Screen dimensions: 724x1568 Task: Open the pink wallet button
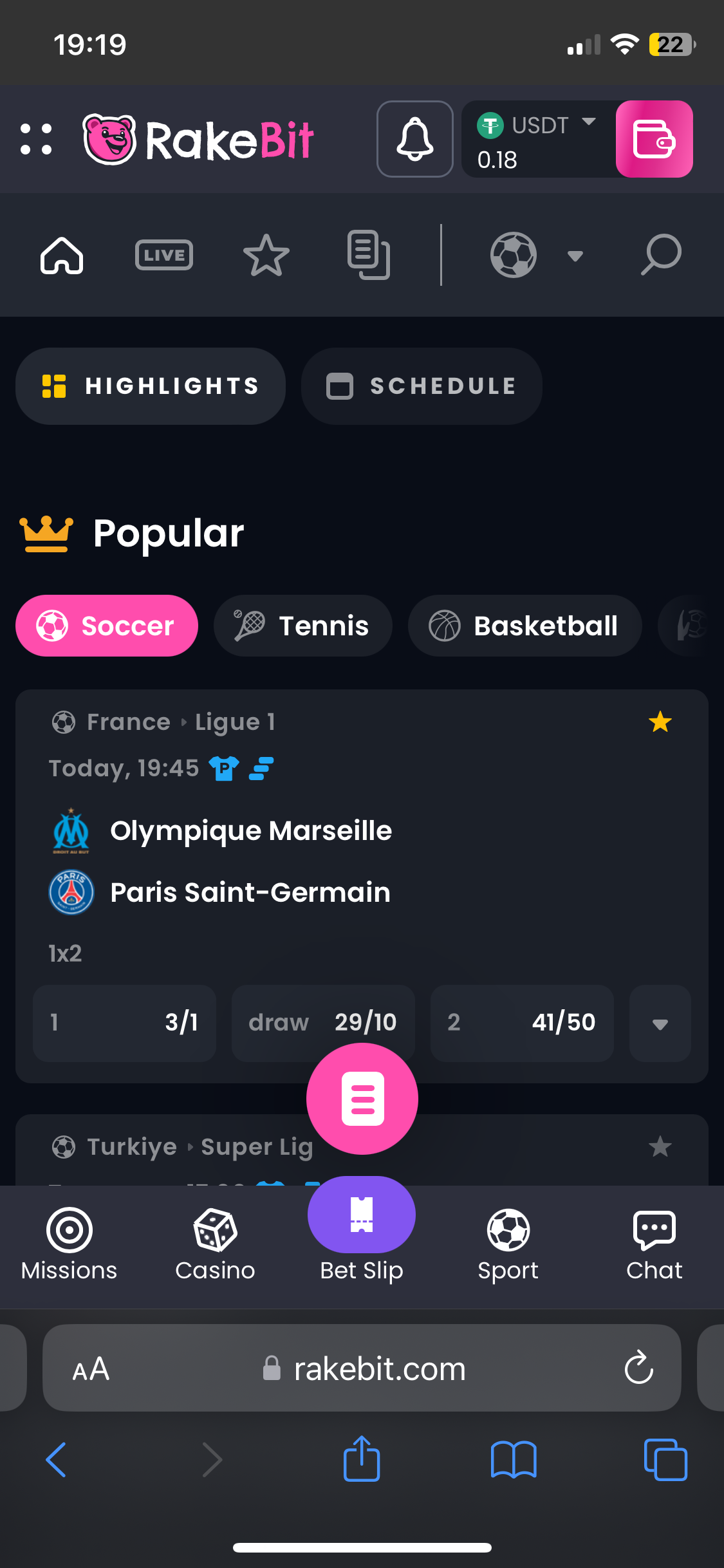tap(654, 139)
